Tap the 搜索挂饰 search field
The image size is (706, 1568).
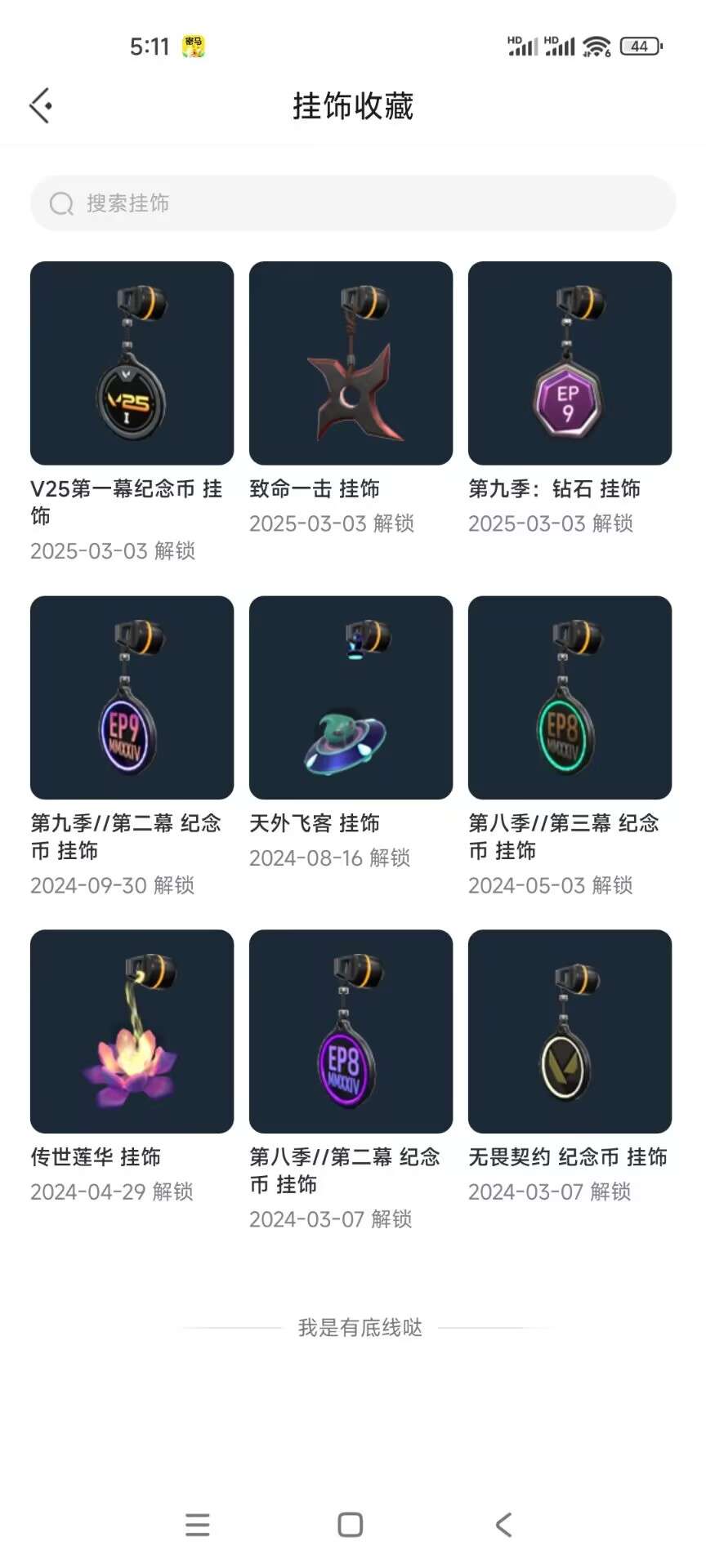click(x=353, y=203)
